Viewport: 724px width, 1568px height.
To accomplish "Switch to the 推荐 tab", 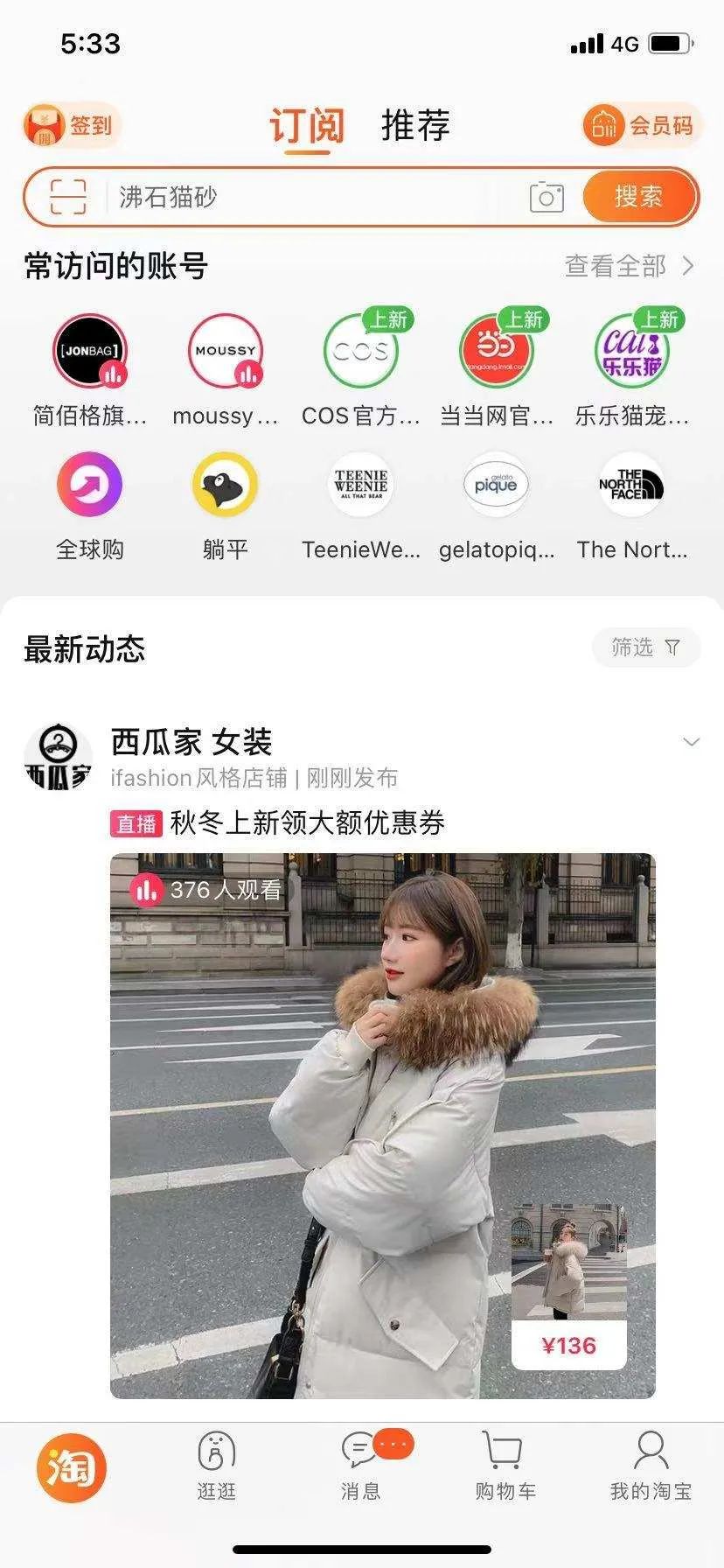I will pyautogui.click(x=415, y=126).
